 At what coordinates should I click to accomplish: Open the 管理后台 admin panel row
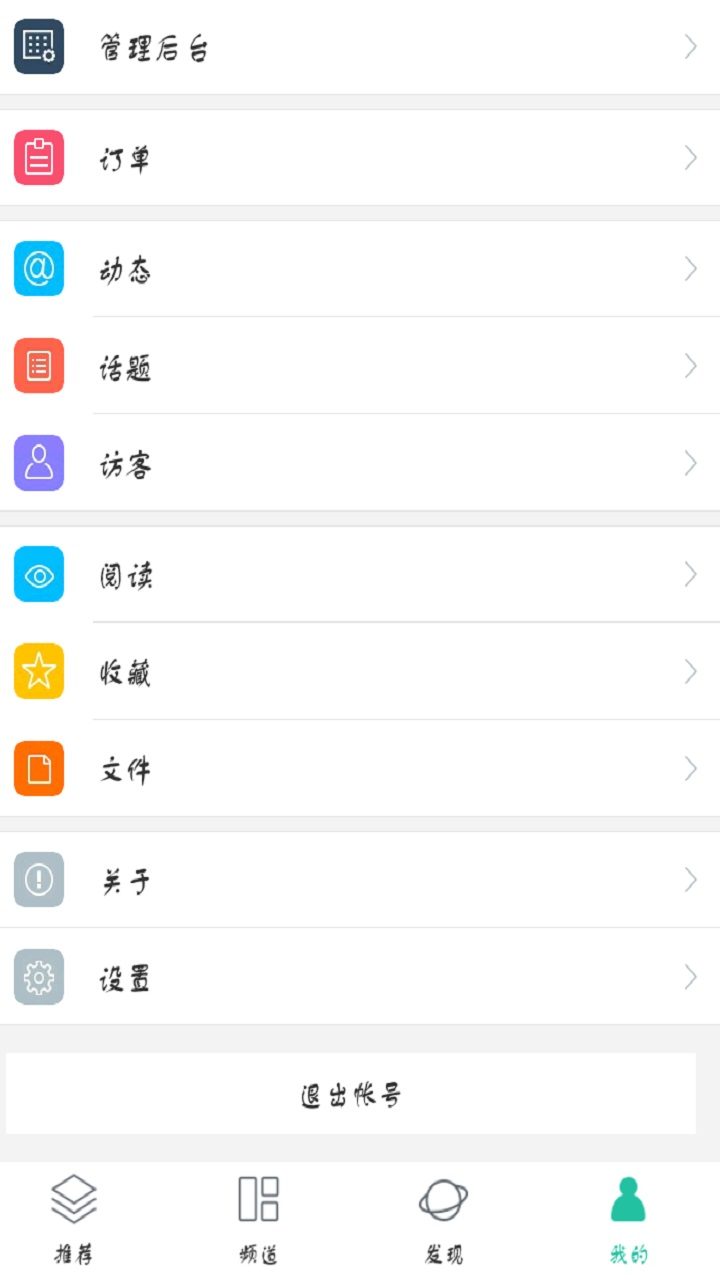[360, 47]
